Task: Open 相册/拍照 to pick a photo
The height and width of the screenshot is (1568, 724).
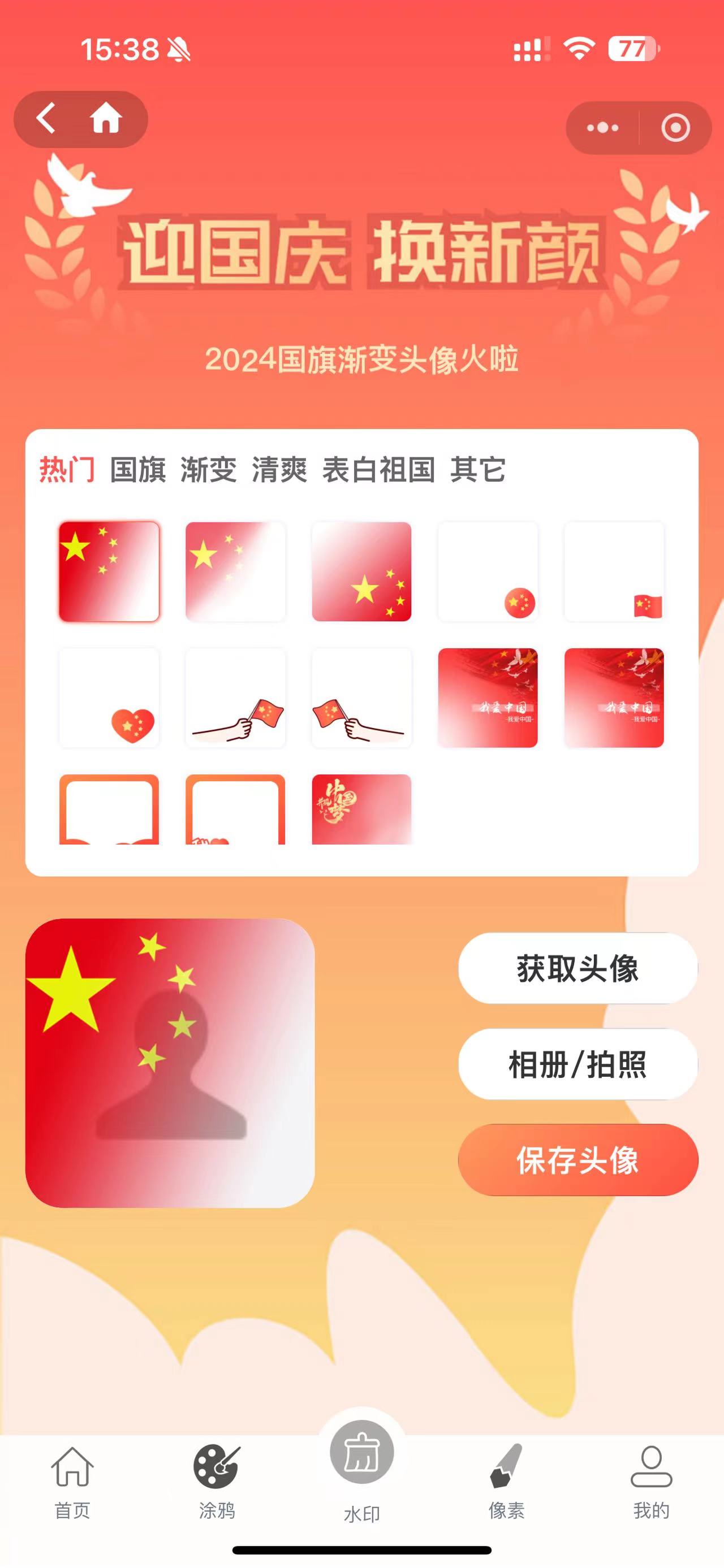Action: pyautogui.click(x=578, y=1064)
